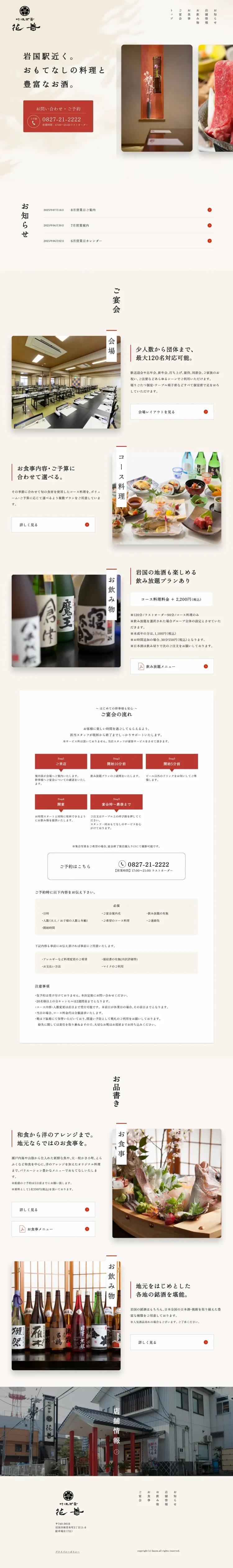Image resolution: width=233 pixels, height=1568 pixels.
Task: Open the 飲み放題メニュー PDF button
Action: [171, 667]
